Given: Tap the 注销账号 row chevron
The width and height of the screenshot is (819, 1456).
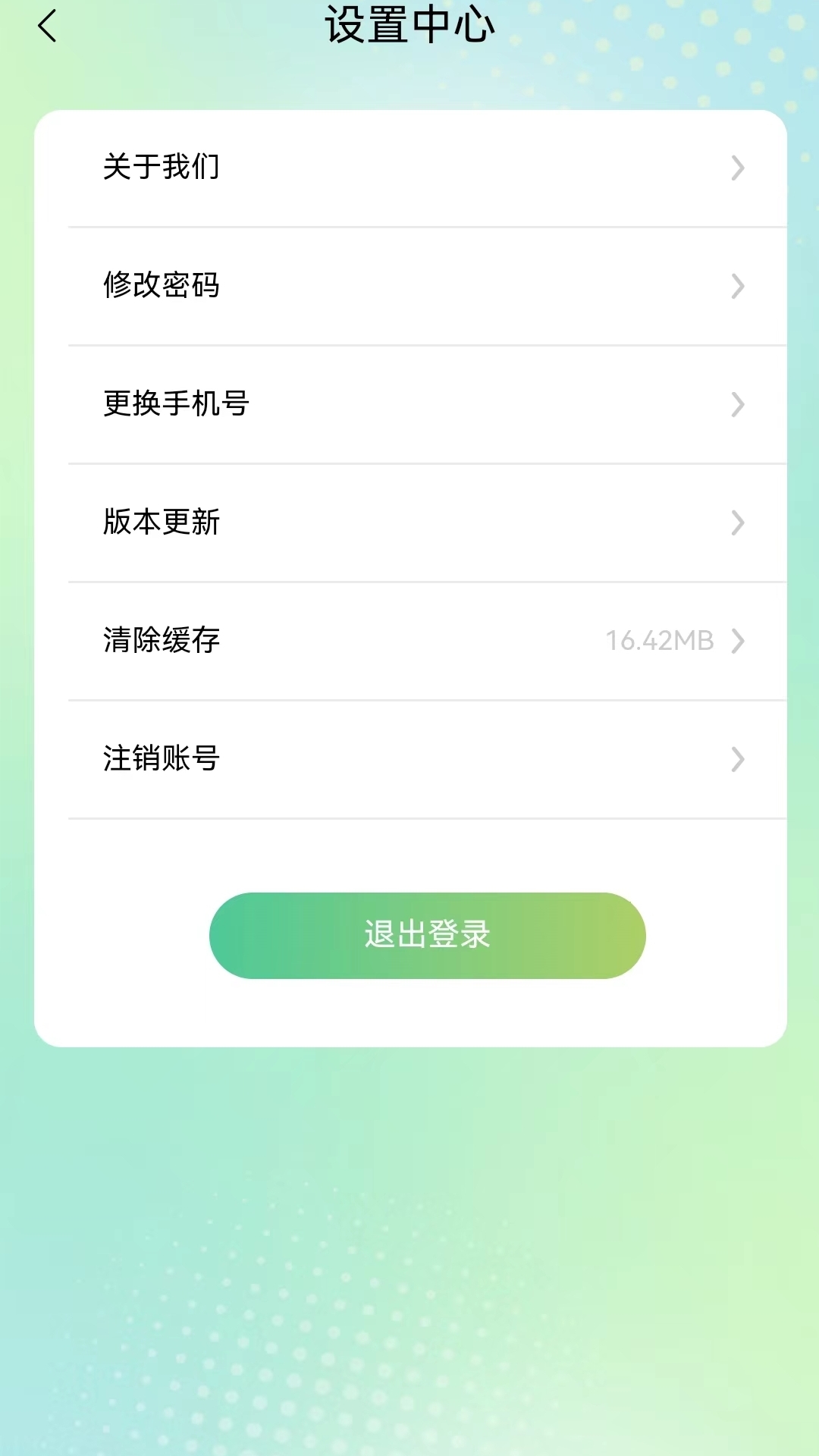Looking at the screenshot, I should (736, 759).
